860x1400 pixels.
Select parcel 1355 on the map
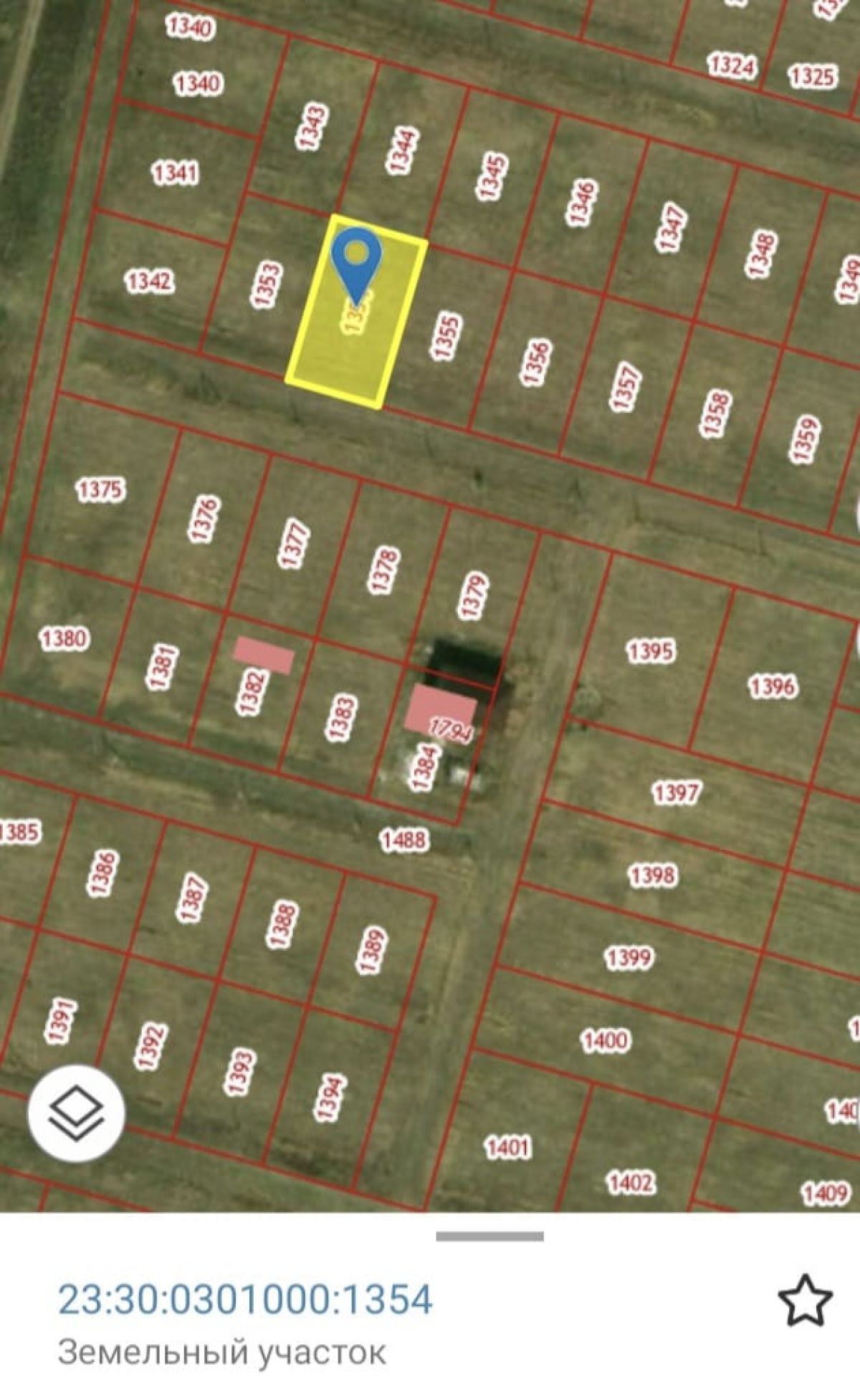click(446, 336)
